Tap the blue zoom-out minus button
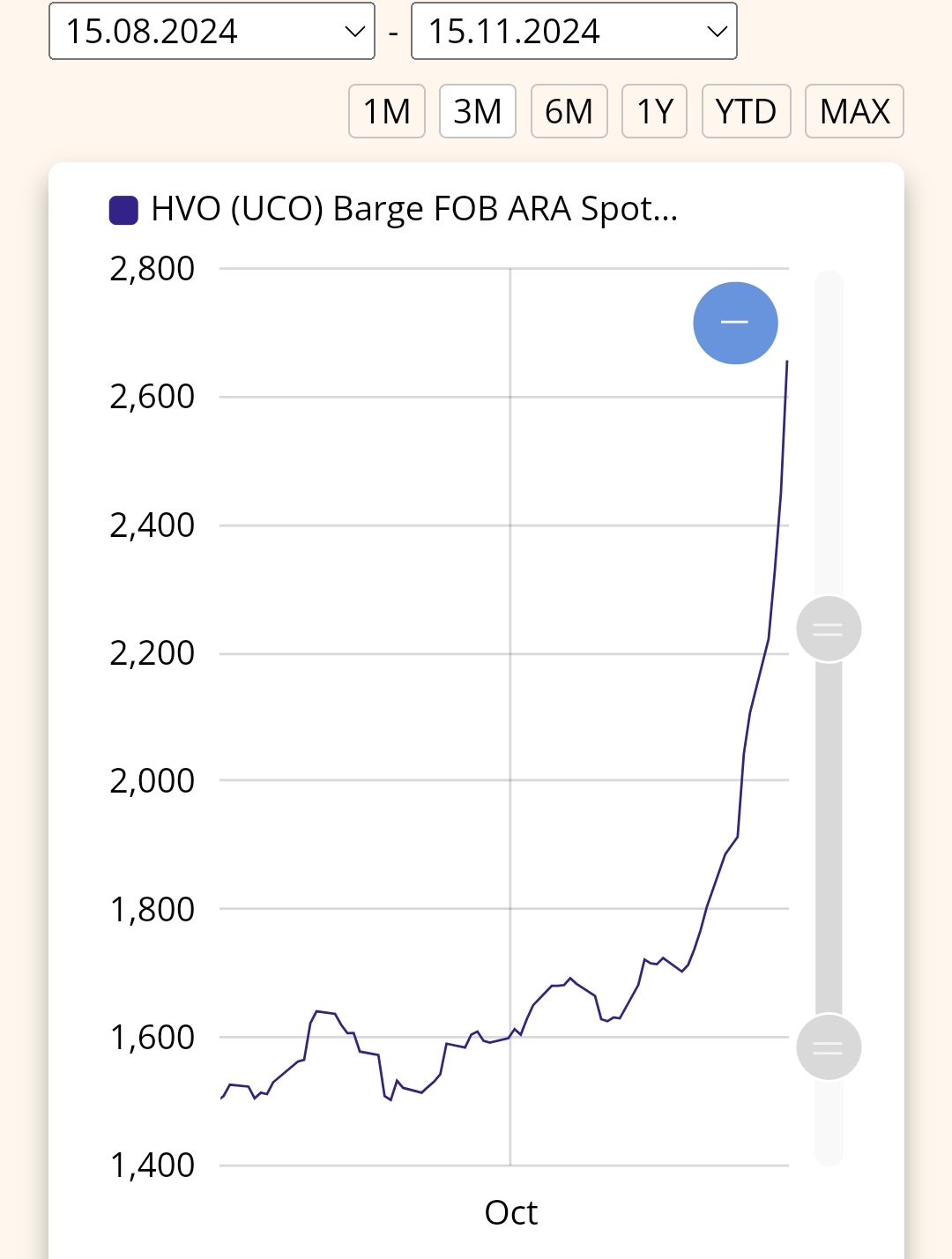The image size is (952, 1259). click(735, 323)
